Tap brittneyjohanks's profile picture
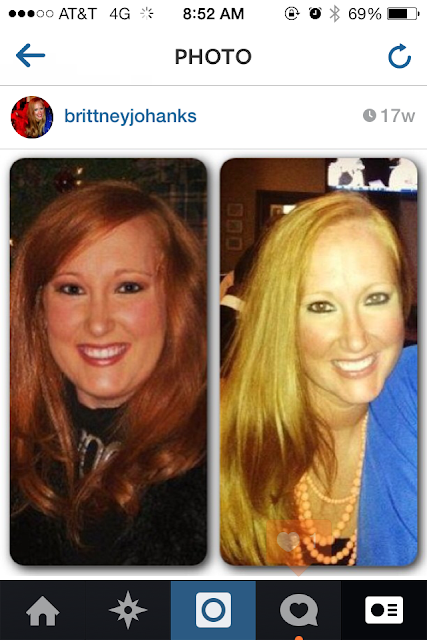The height and width of the screenshot is (640, 427). [32, 117]
